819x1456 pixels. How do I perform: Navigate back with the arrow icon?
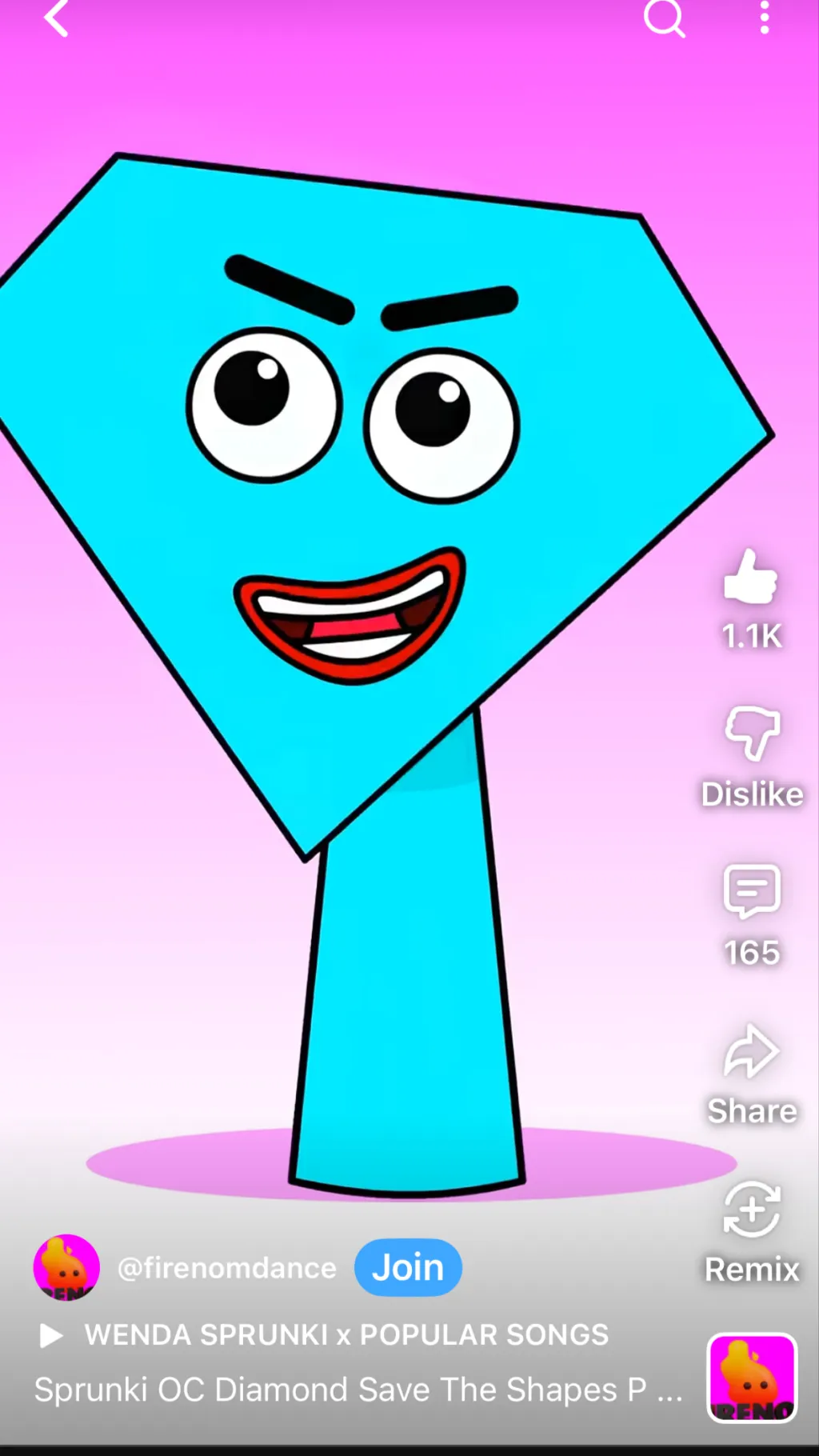tap(56, 20)
